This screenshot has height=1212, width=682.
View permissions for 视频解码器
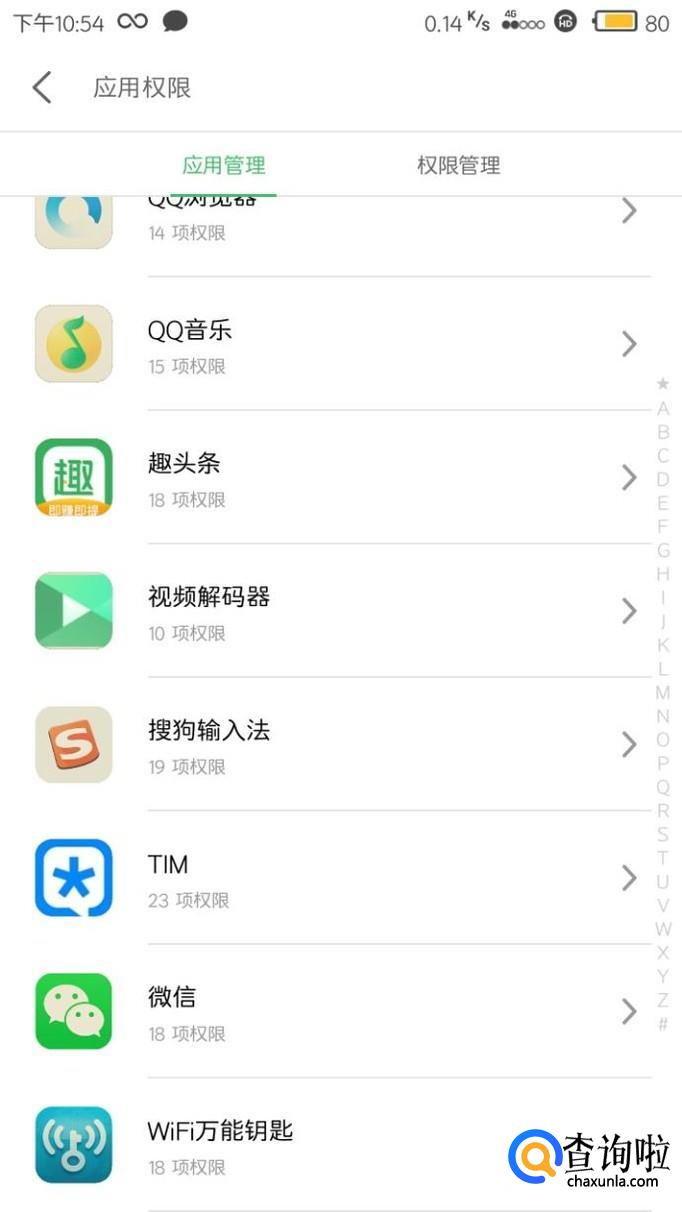[340, 611]
